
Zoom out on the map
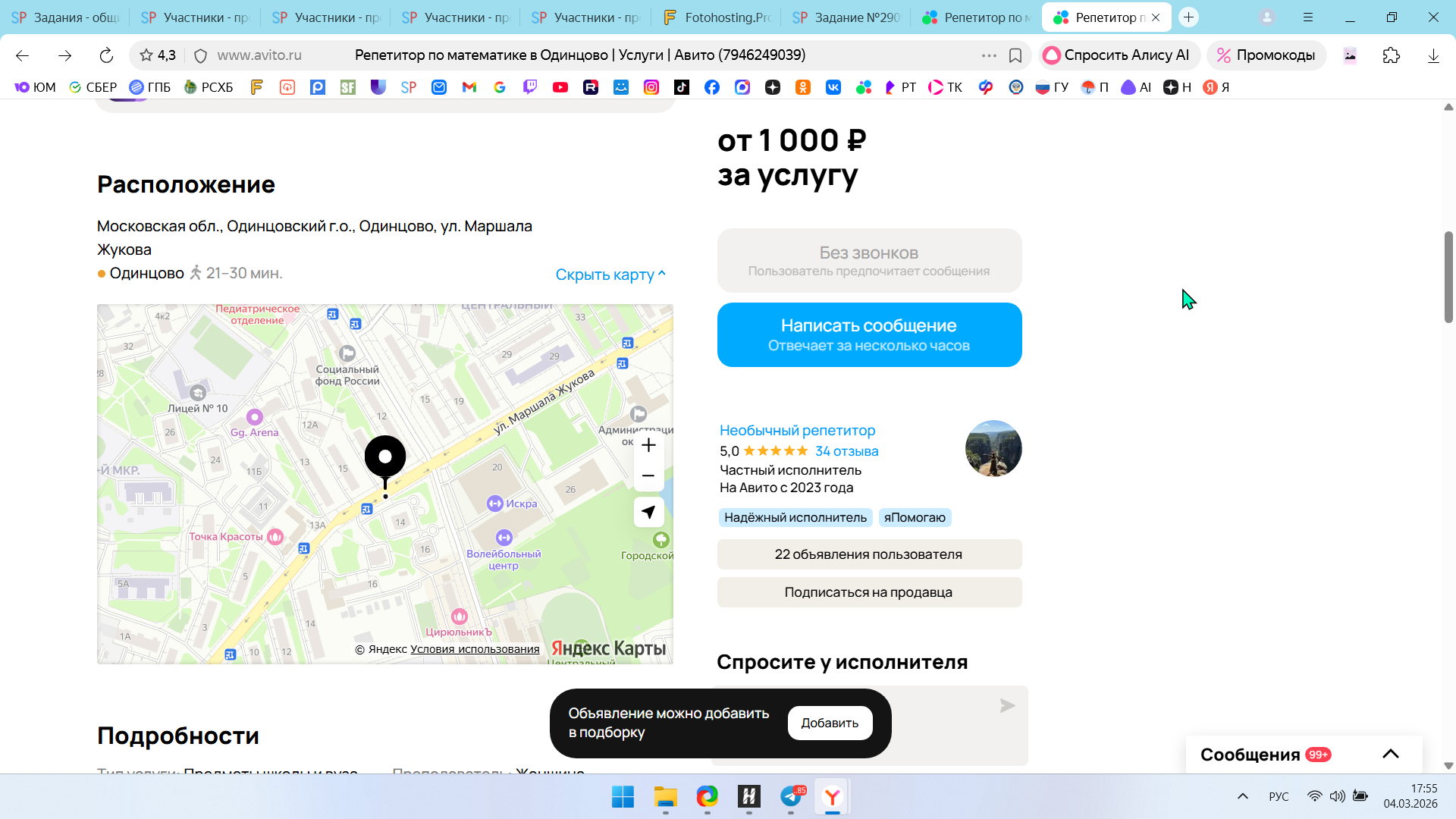[648, 476]
